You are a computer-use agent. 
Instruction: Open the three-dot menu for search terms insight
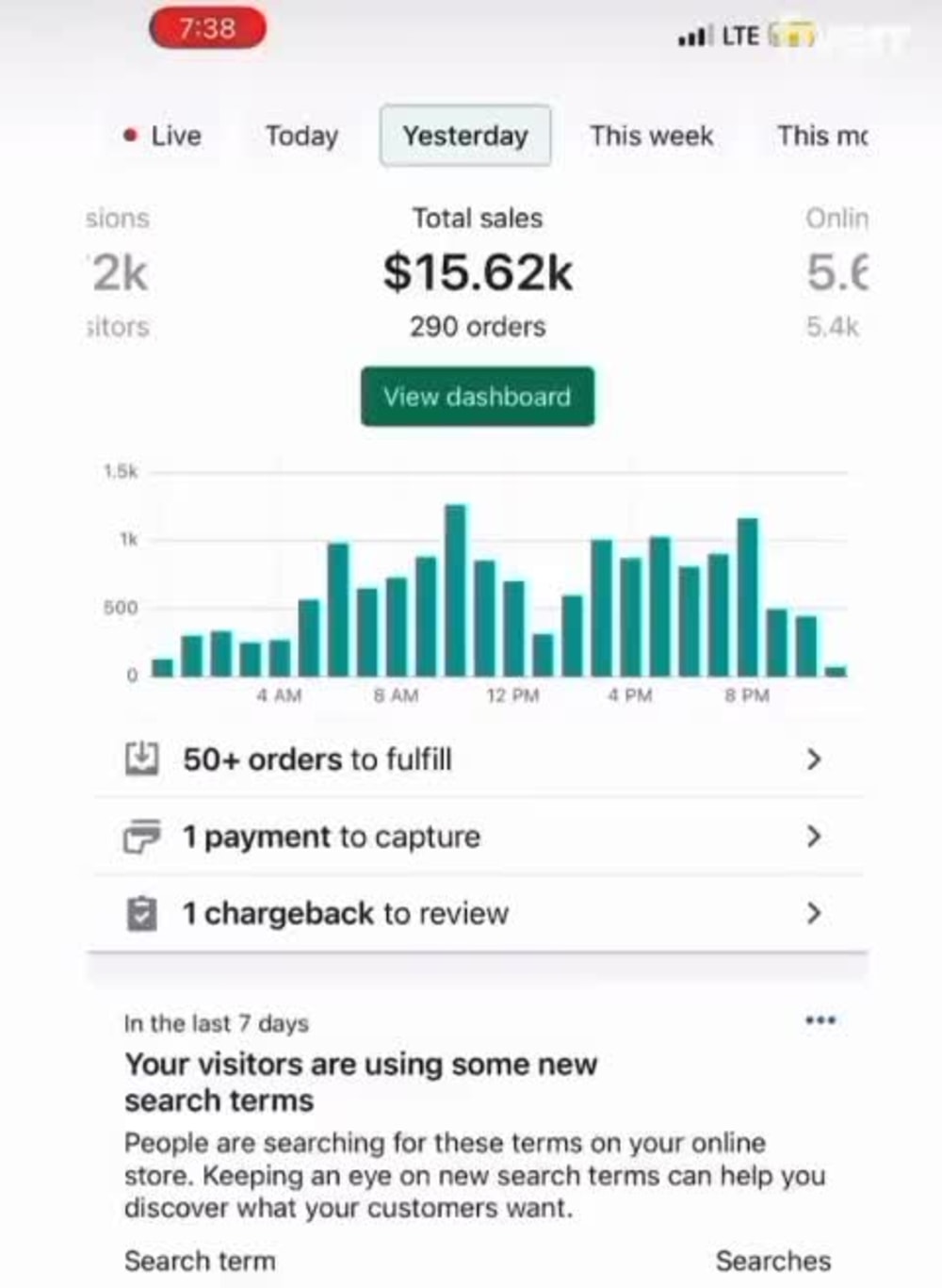[820, 1019]
